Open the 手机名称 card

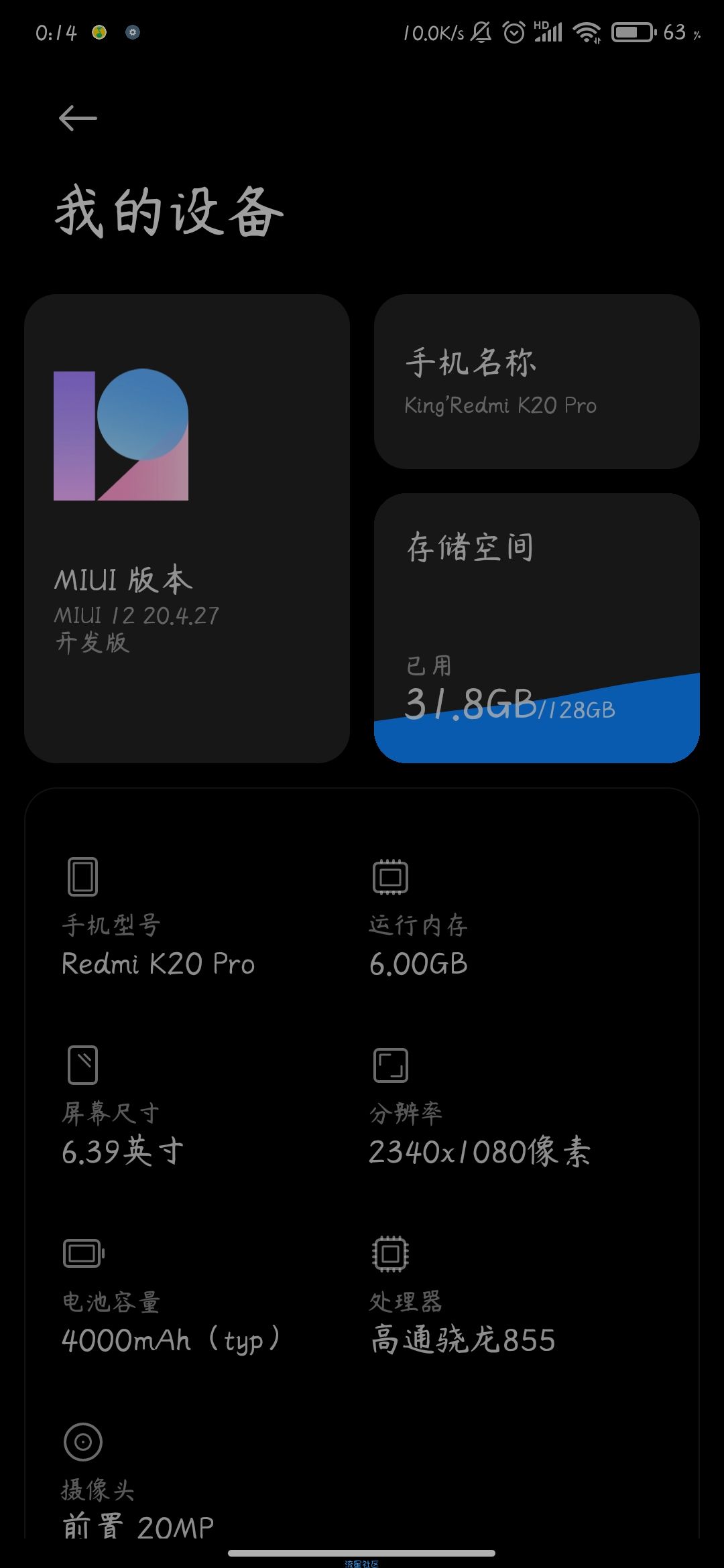(x=537, y=381)
